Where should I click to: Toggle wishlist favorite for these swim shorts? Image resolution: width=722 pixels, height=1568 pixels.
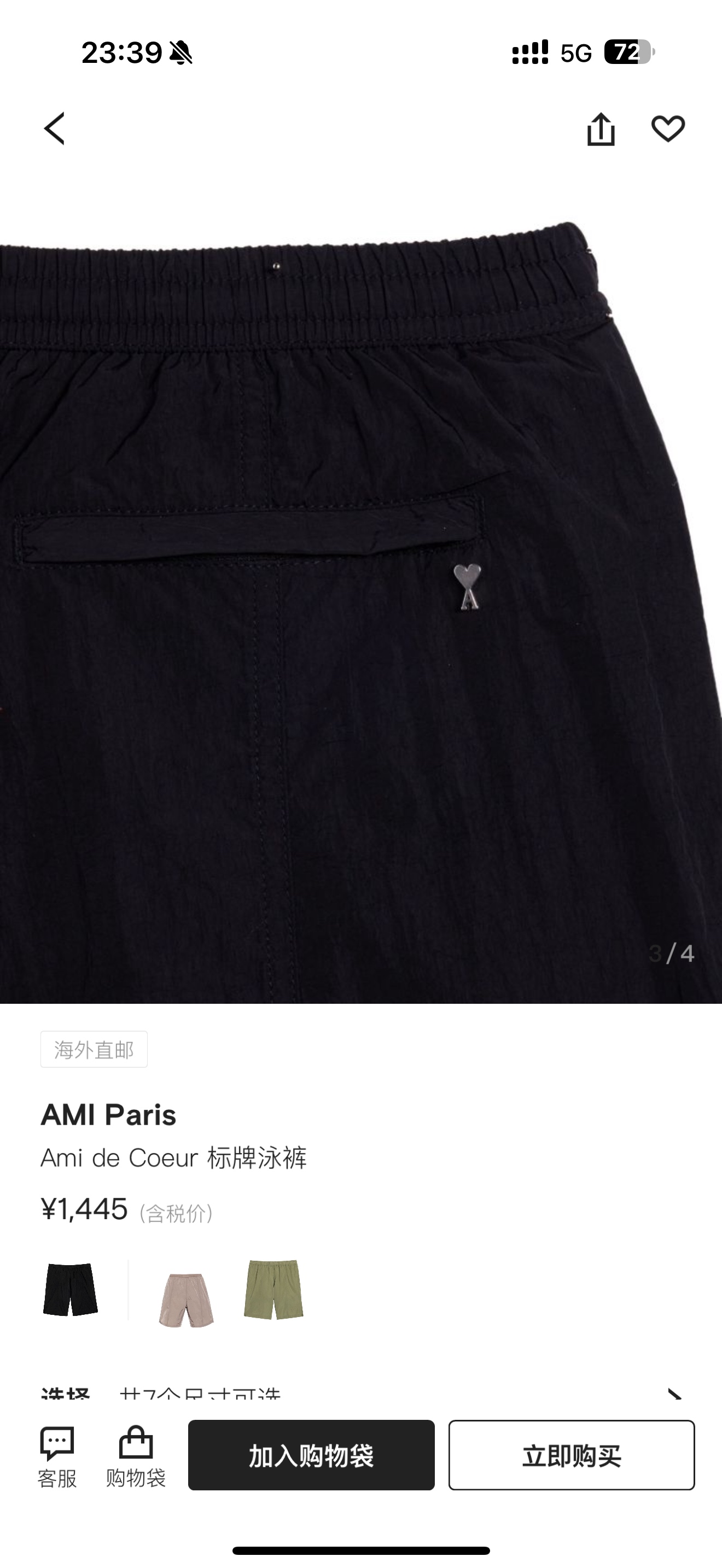[667, 130]
